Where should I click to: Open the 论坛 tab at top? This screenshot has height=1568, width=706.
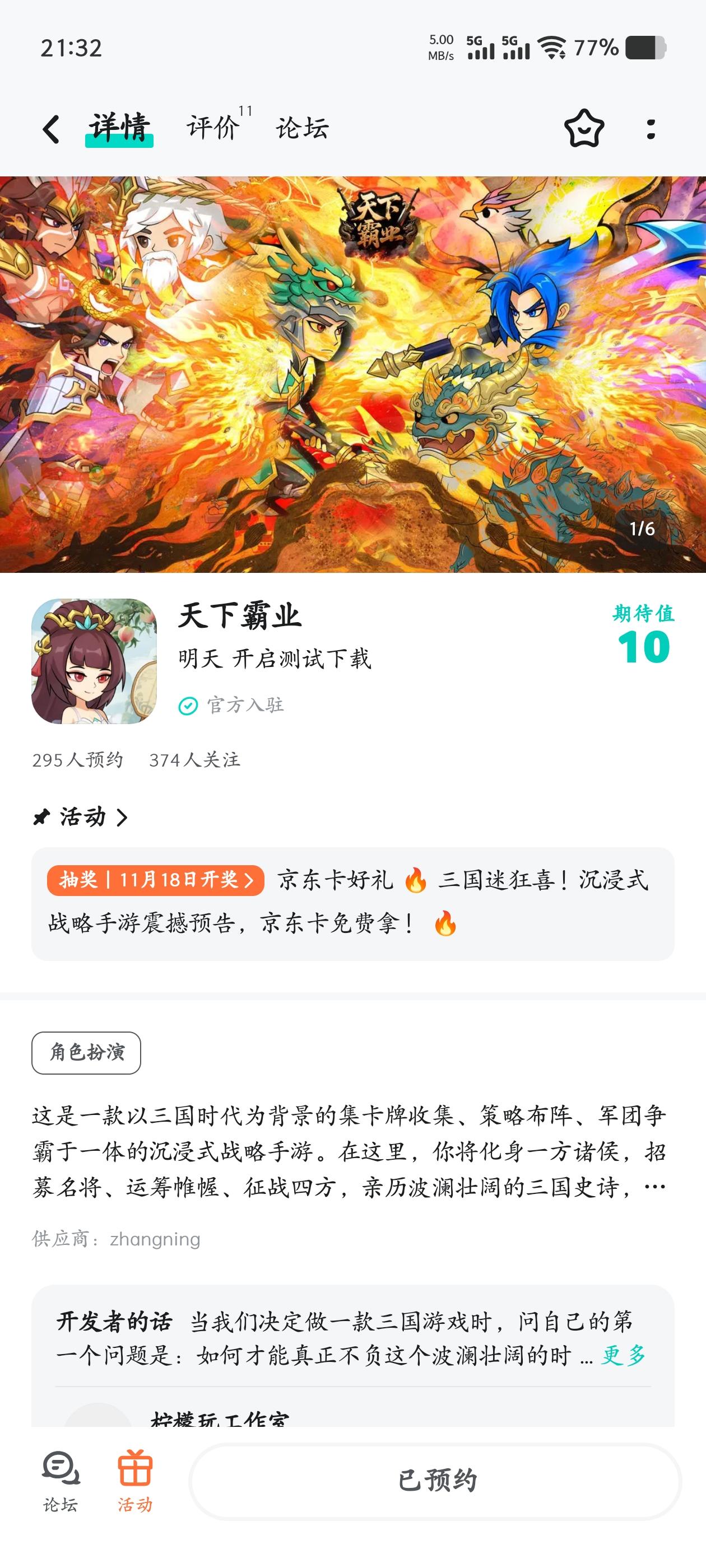pos(301,128)
